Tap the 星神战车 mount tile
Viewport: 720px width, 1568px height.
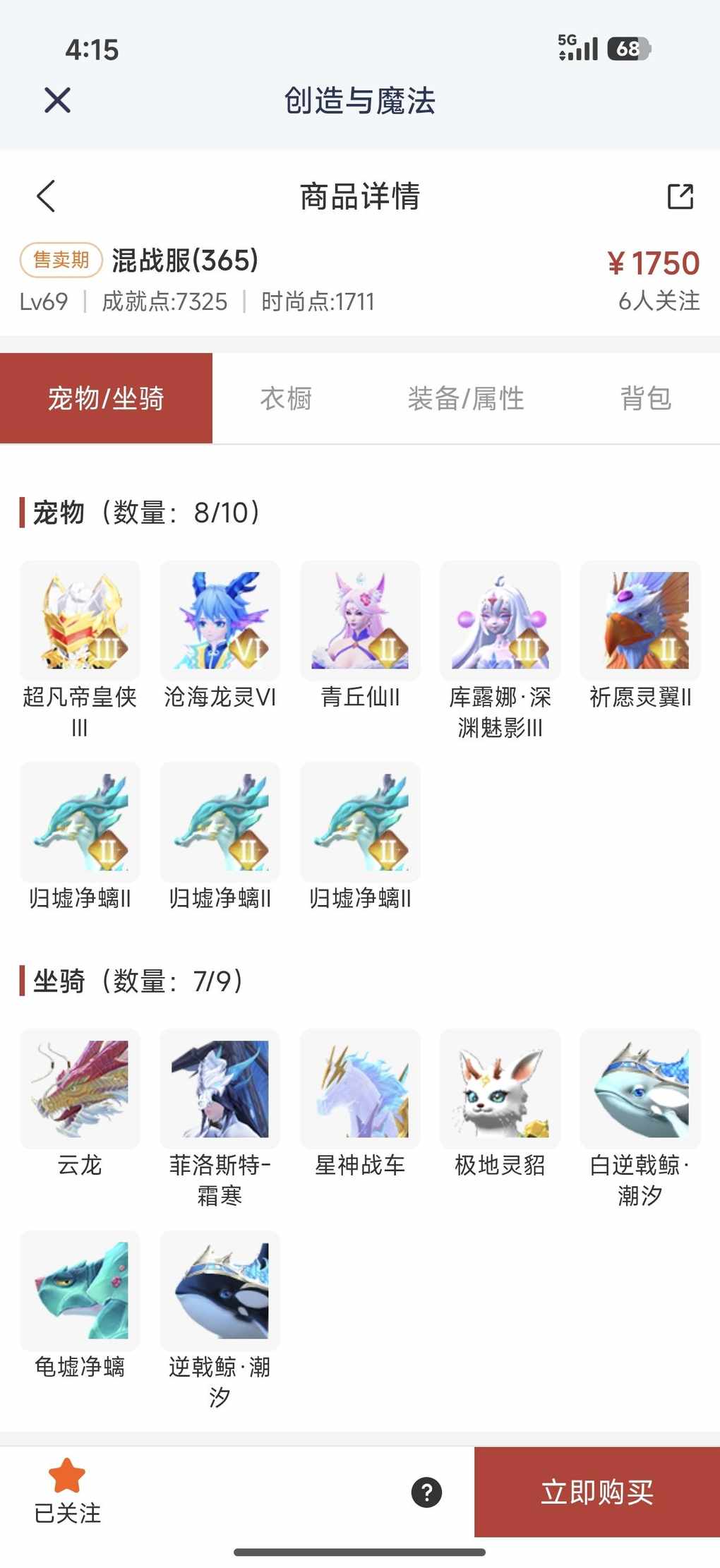pos(360,1089)
